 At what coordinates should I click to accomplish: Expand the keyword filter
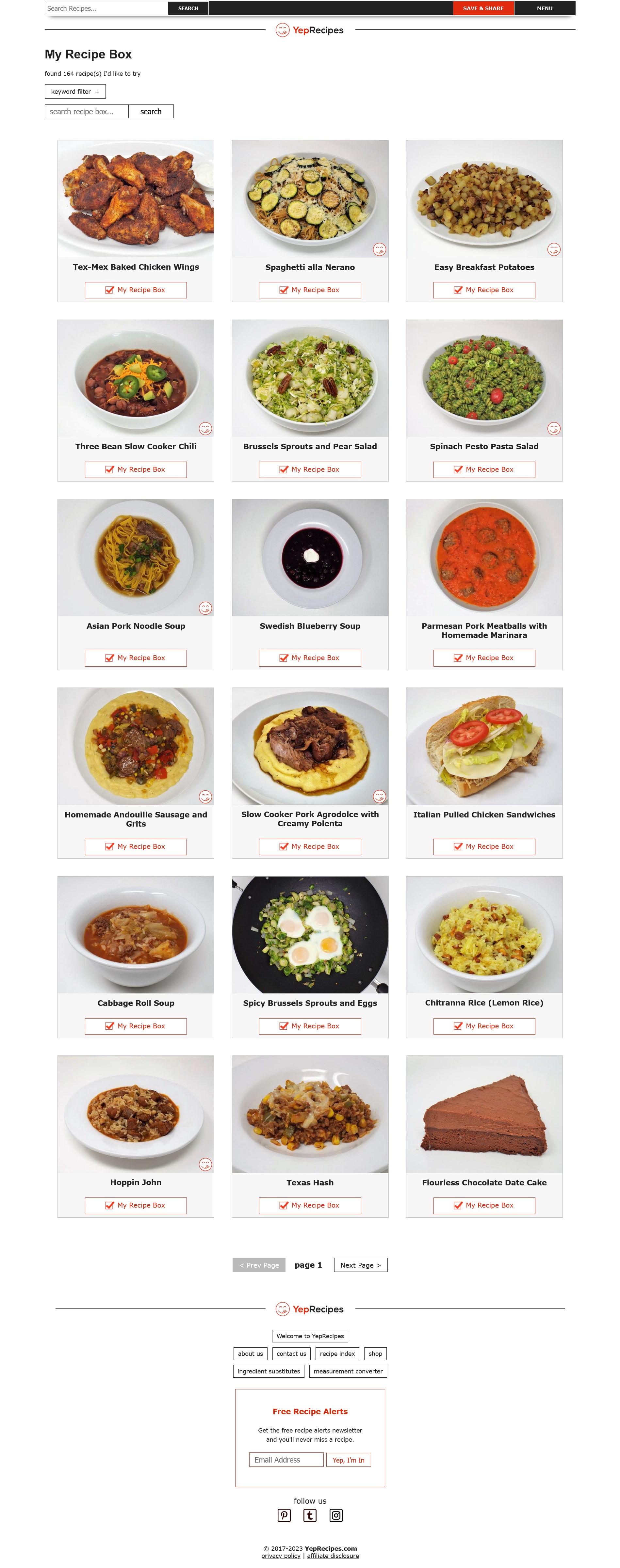pos(75,92)
